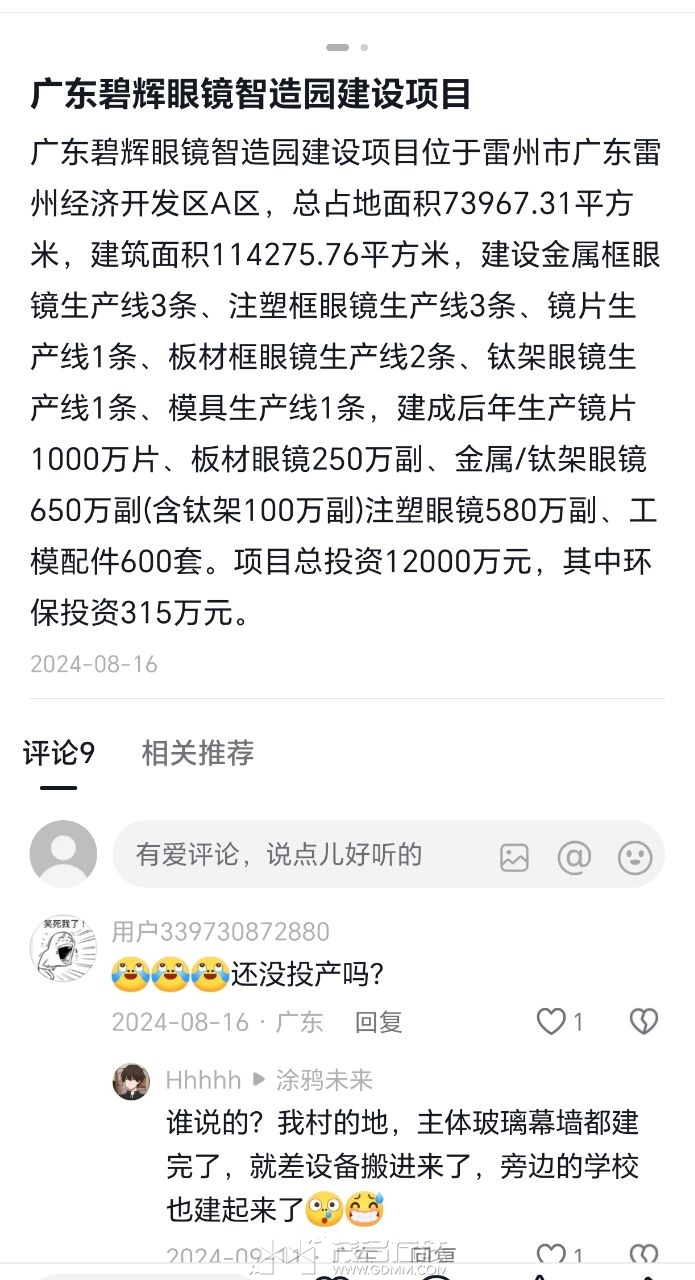Viewport: 695px width, 1280px height.
Task: Attach a picture to the comment
Action: [x=514, y=857]
